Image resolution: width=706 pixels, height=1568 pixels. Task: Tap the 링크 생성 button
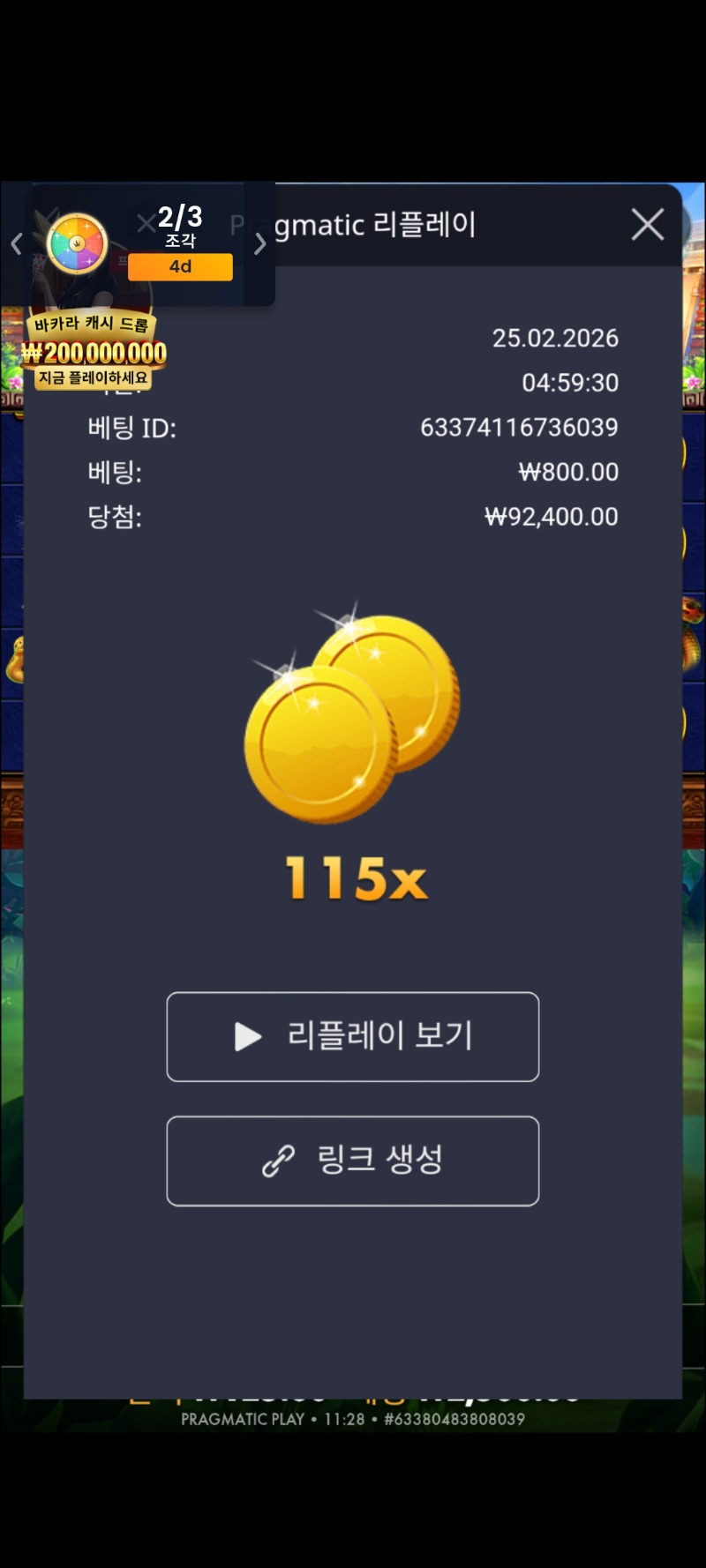[x=353, y=1161]
